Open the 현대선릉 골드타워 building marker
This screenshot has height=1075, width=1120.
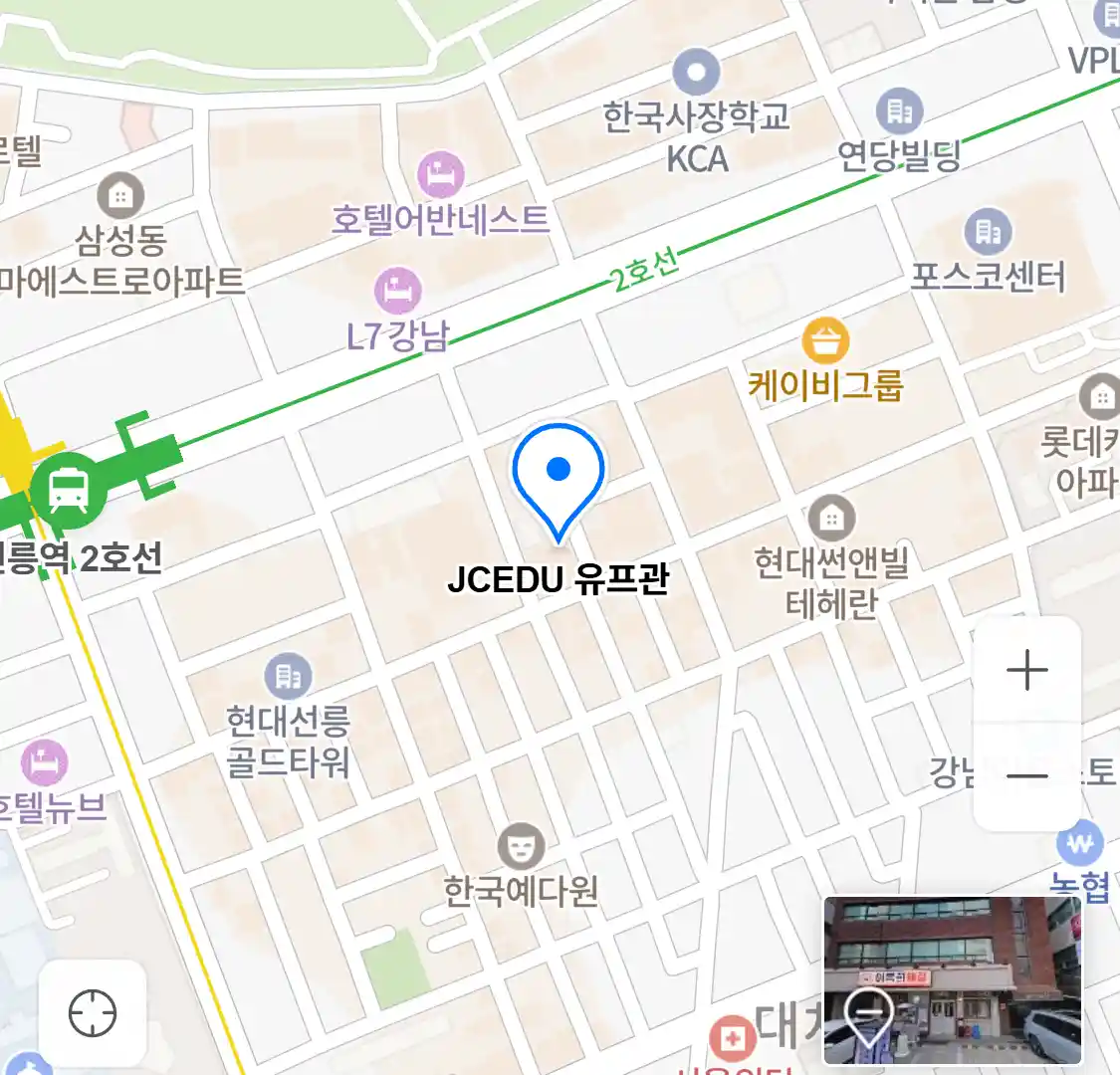pyautogui.click(x=288, y=677)
